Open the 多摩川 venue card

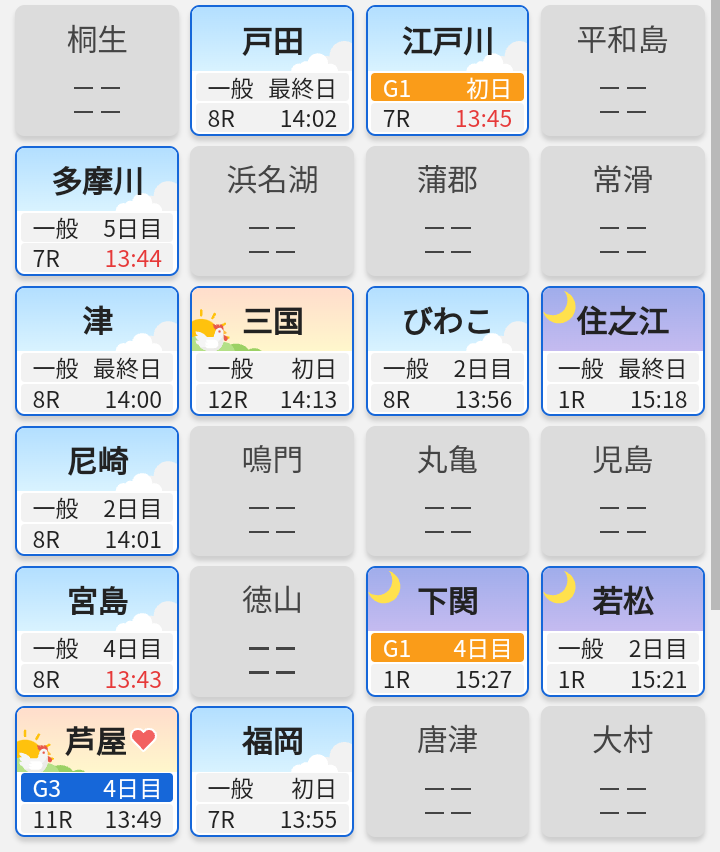(x=97, y=211)
